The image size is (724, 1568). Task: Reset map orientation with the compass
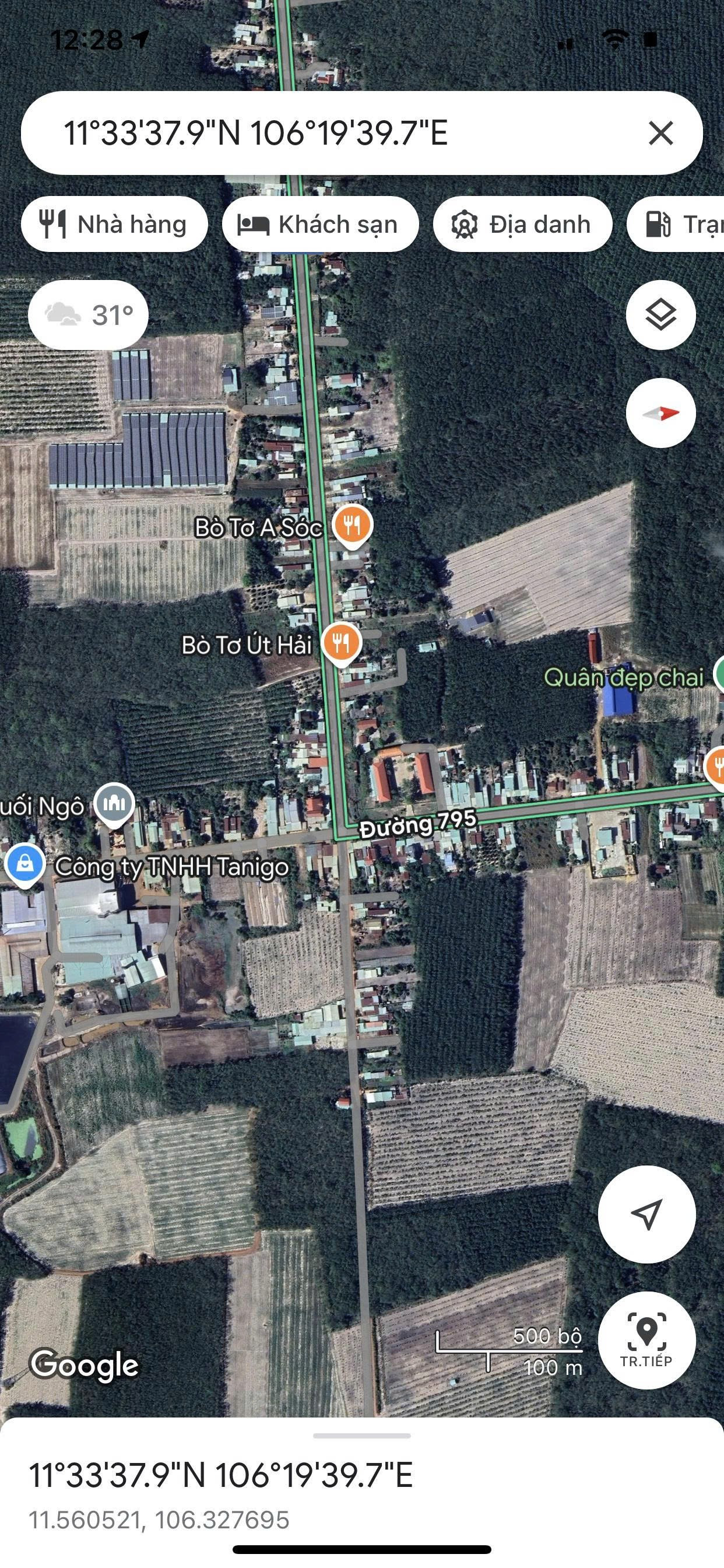(x=660, y=414)
